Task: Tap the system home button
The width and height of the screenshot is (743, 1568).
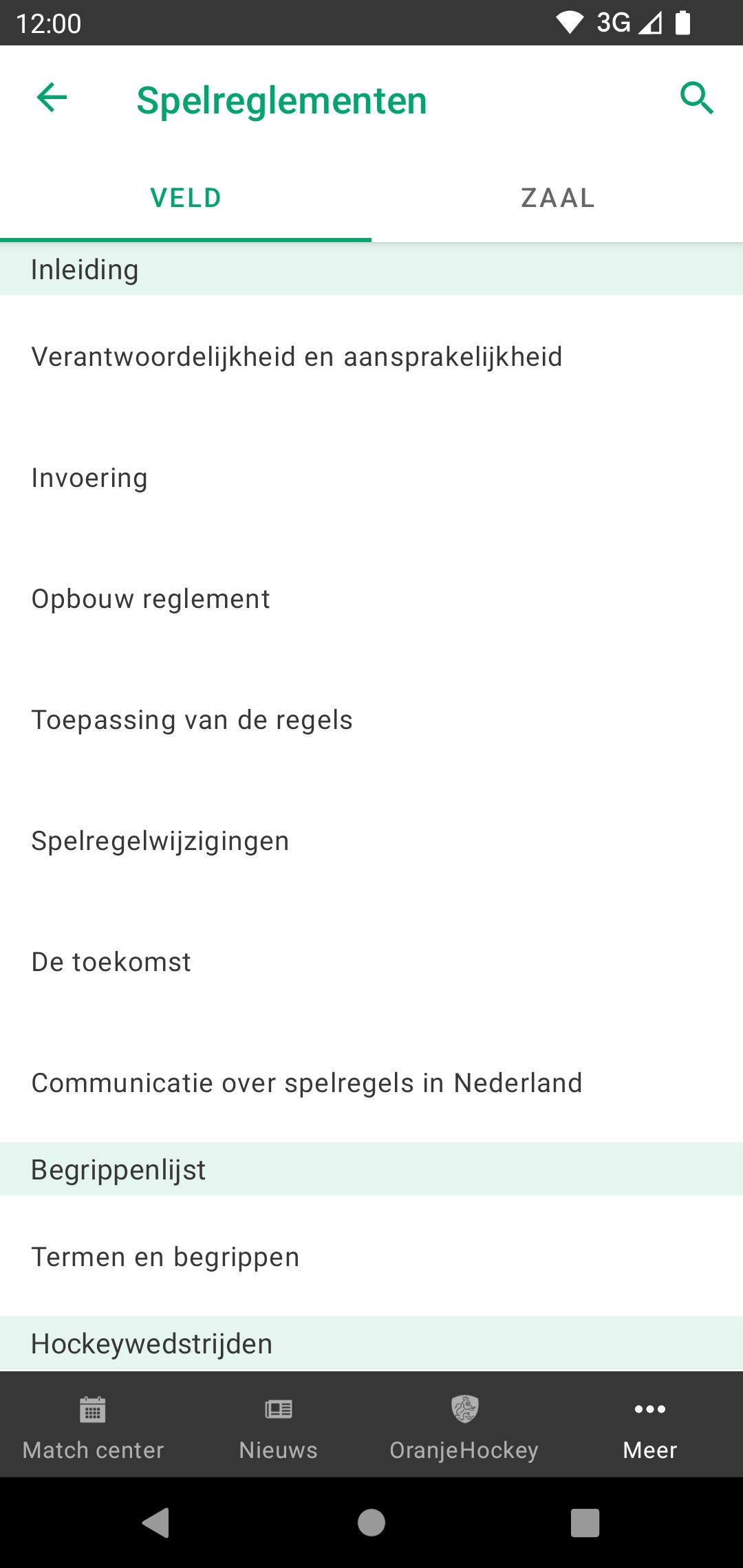Action: [371, 1523]
